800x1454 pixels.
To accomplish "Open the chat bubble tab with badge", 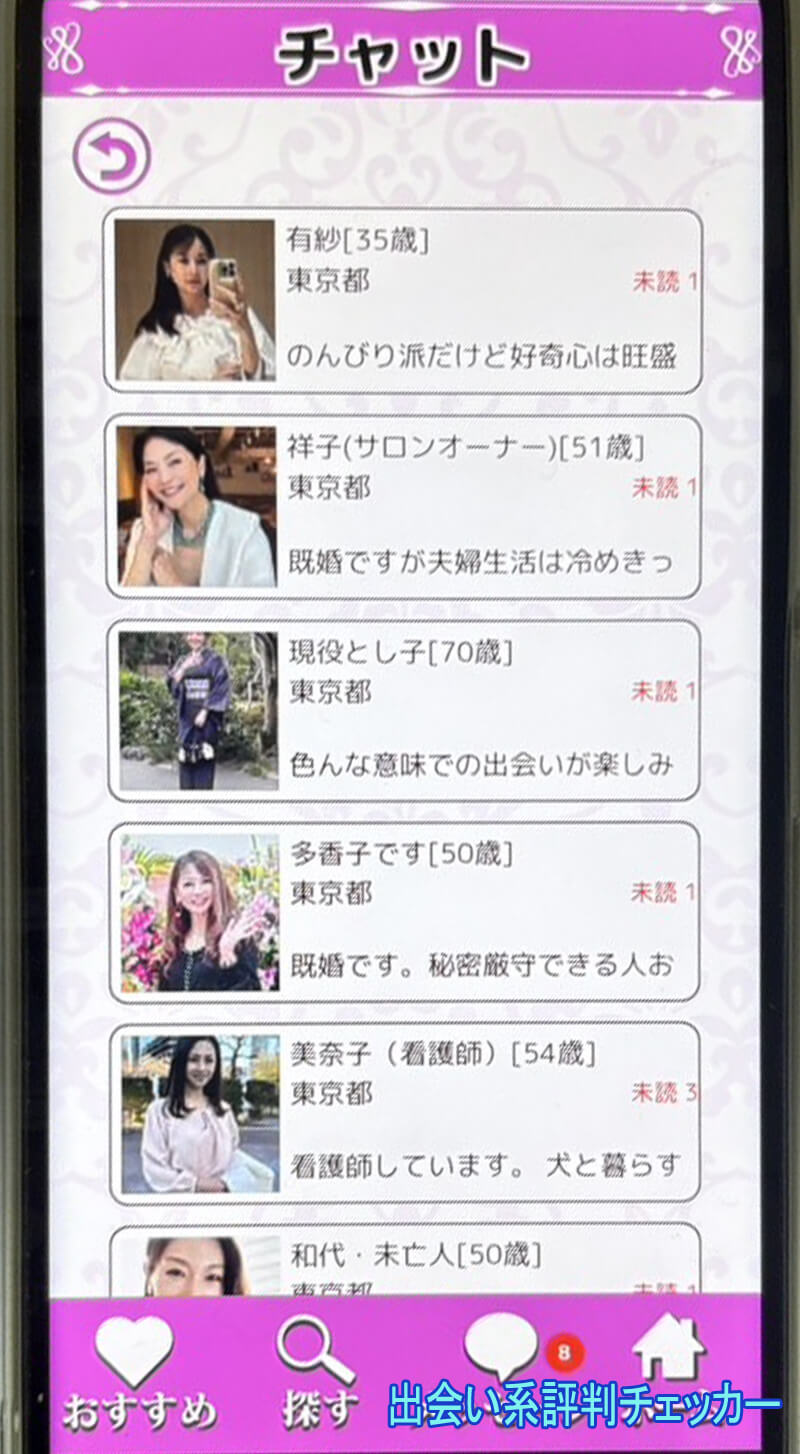I will pos(502,1350).
